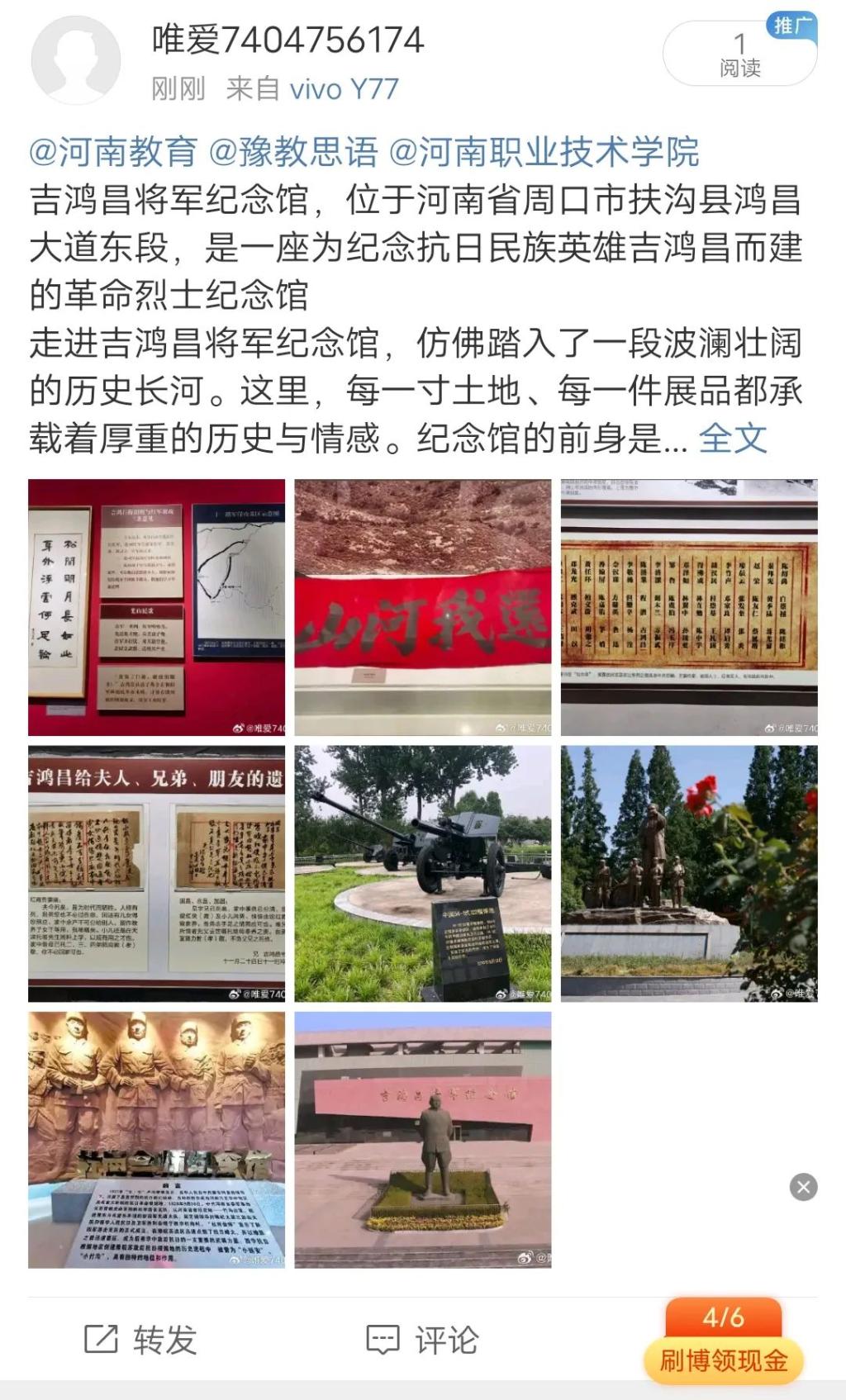846x1400 pixels.
Task: Open the 推广 read-count button
Action: click(x=739, y=55)
